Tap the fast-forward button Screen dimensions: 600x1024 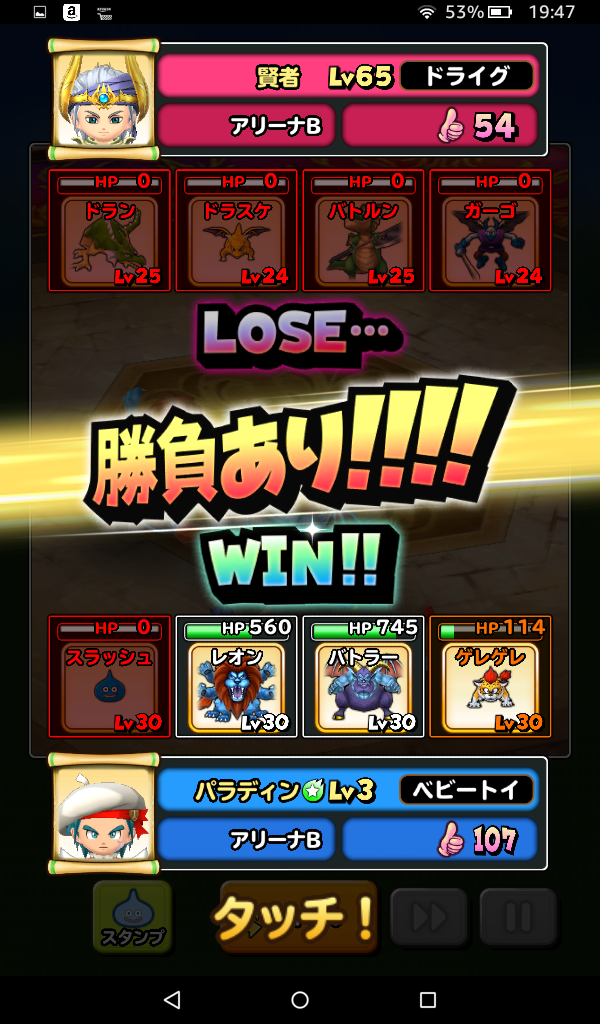pos(428,916)
